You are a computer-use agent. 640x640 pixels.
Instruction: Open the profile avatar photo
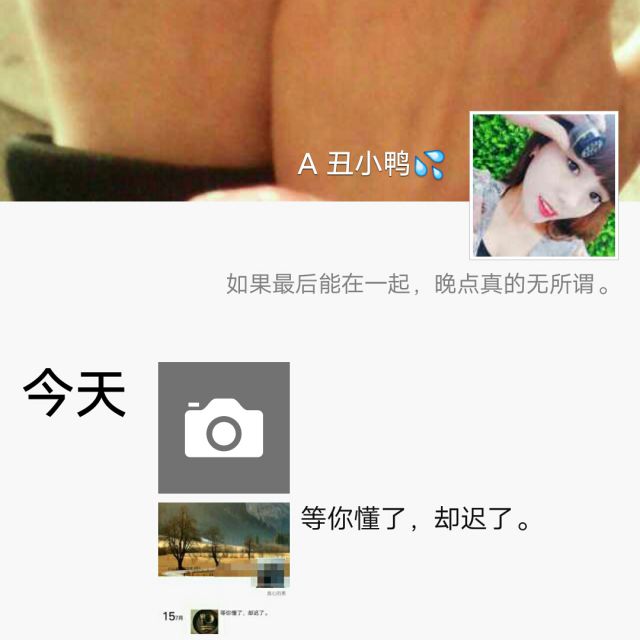544,185
